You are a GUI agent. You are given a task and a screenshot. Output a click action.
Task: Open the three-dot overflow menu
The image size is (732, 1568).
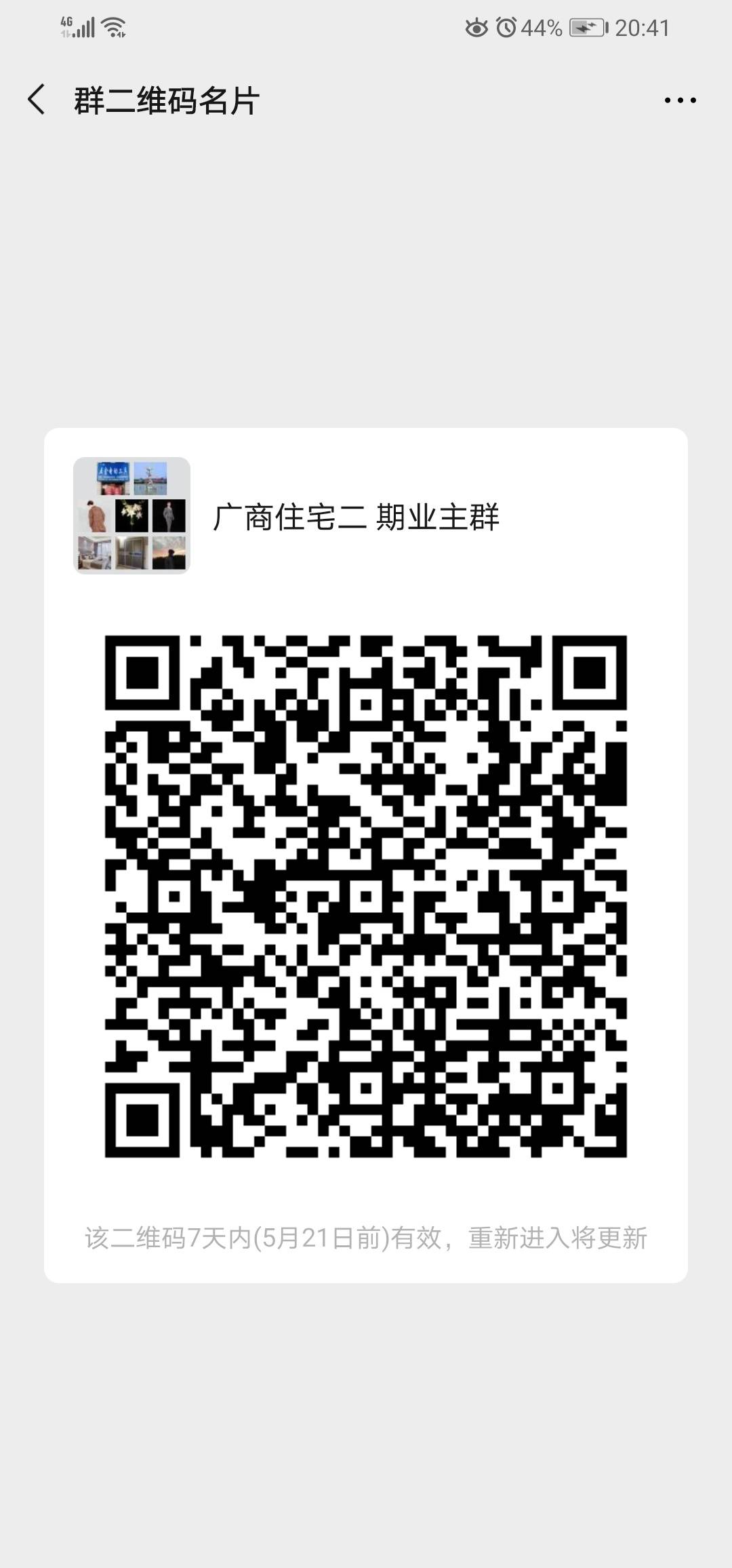click(x=680, y=100)
